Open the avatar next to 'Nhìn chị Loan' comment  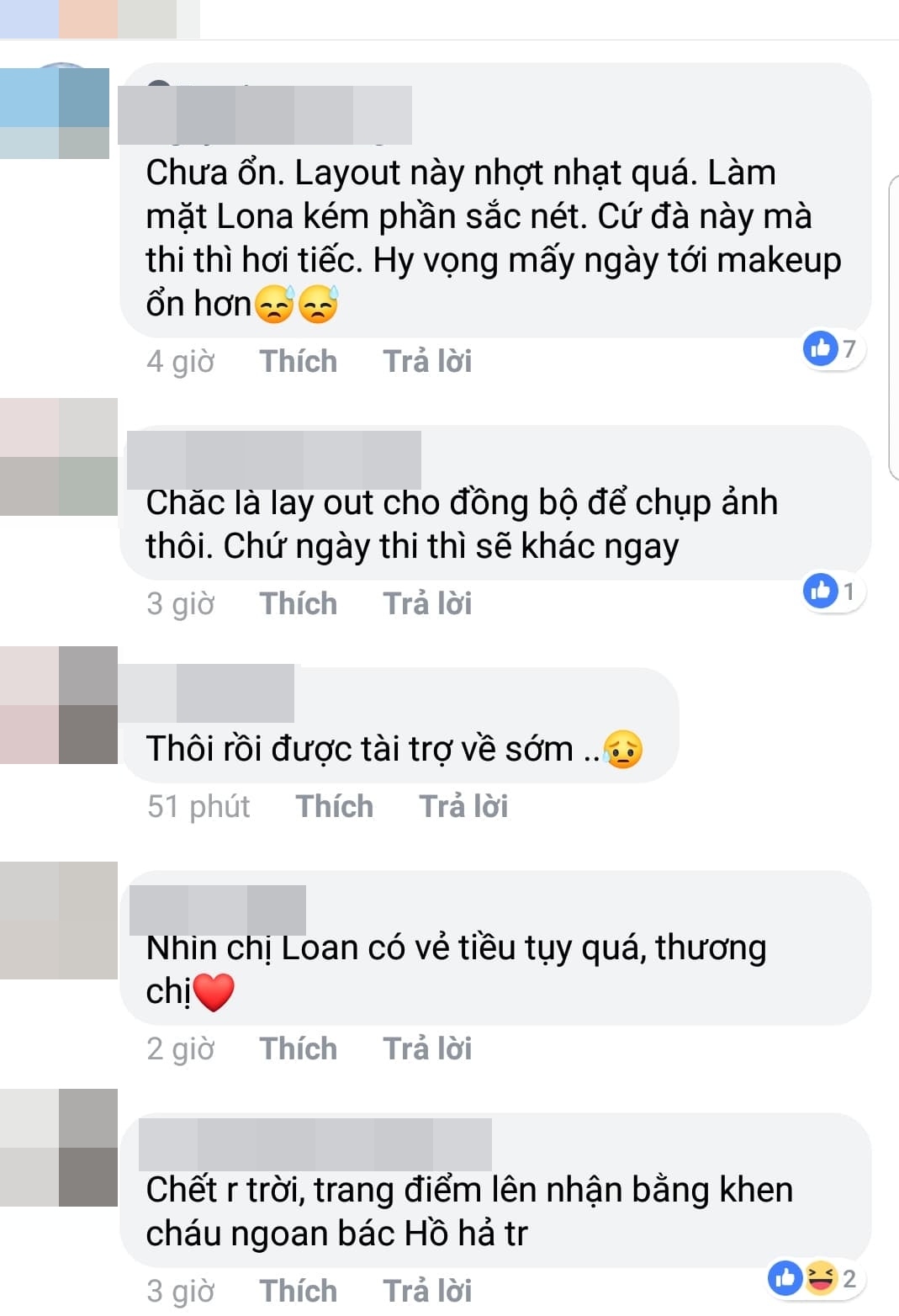[x=59, y=921]
